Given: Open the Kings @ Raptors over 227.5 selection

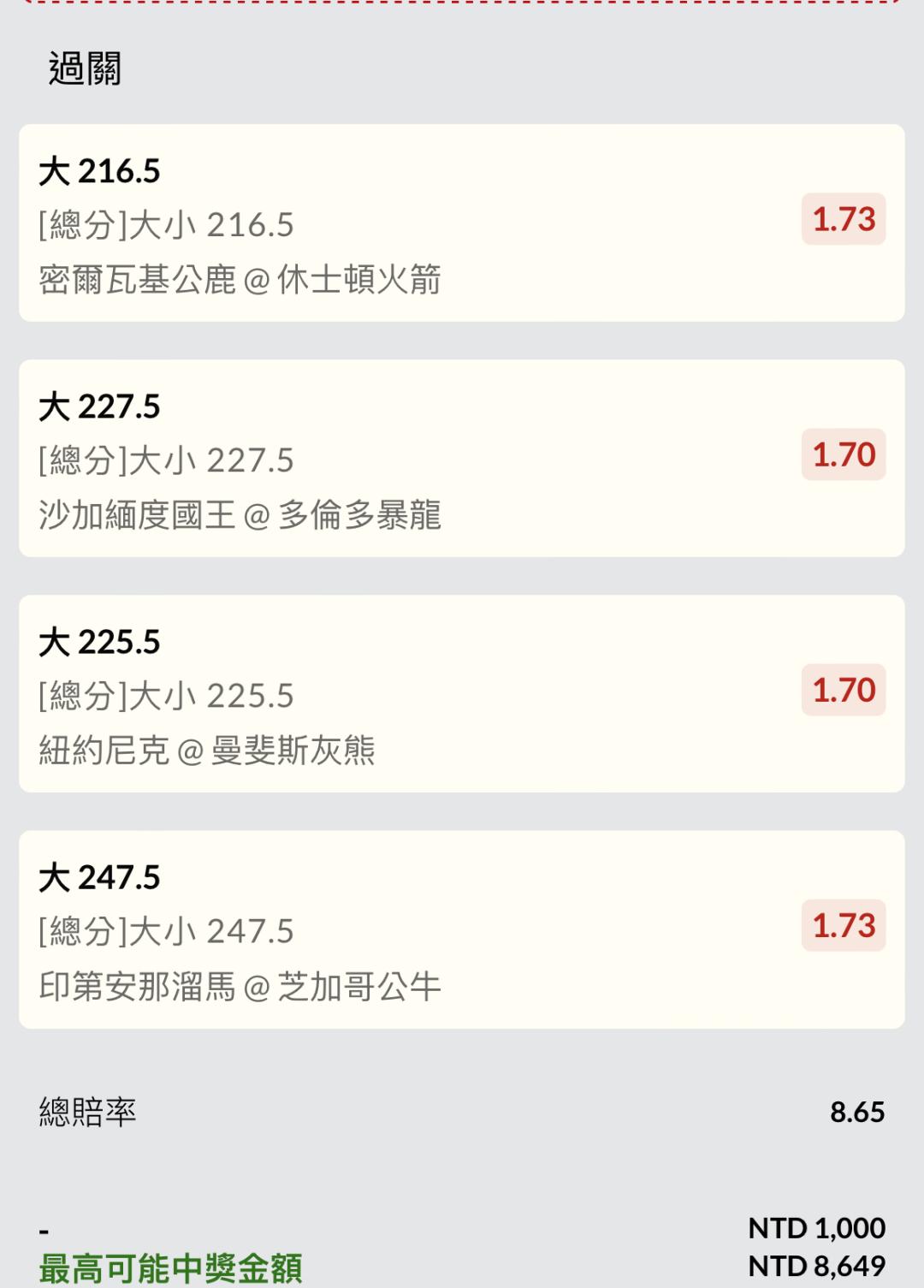Looking at the screenshot, I should click(461, 458).
